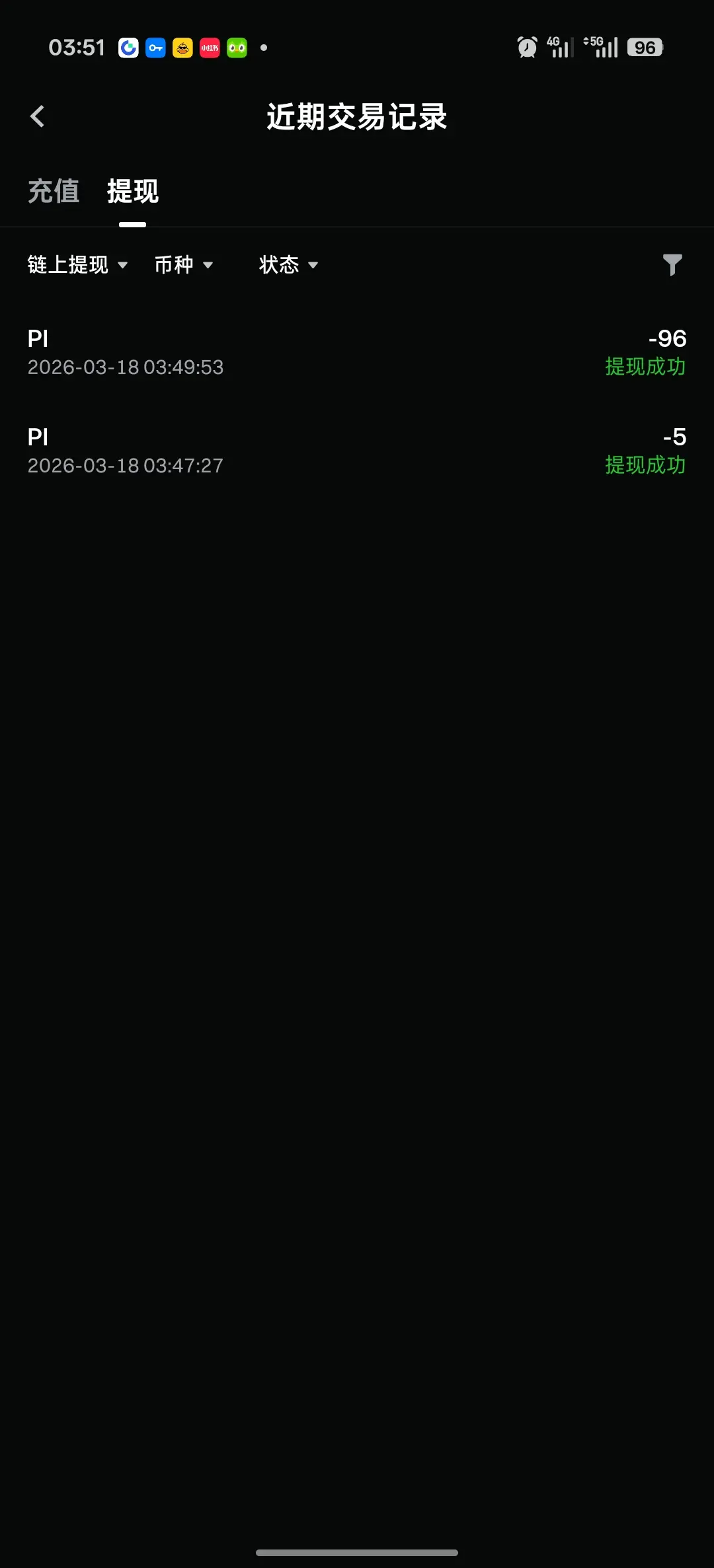Tap the OKX notification icon in status bar

tap(128, 46)
